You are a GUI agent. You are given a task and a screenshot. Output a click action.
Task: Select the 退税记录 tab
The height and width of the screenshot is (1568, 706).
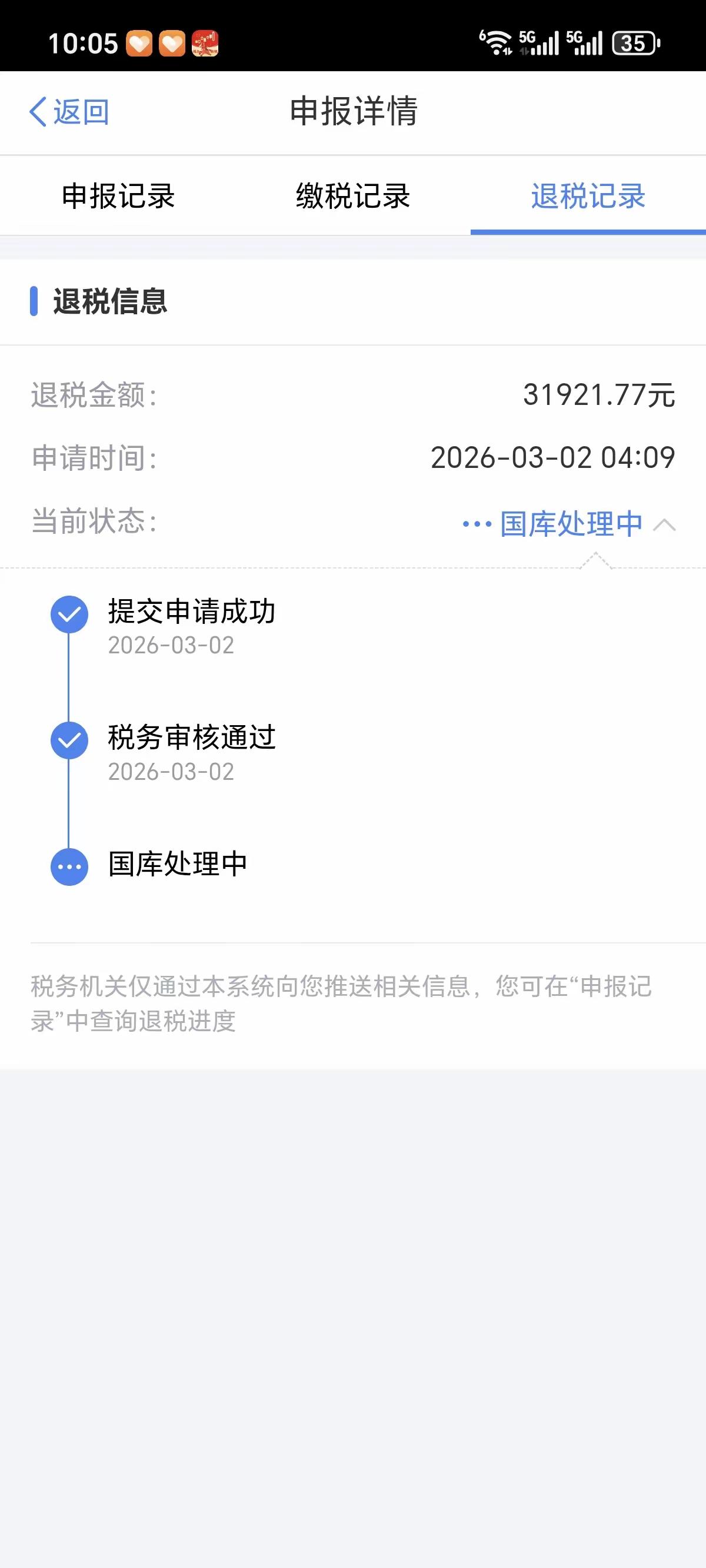[x=587, y=196]
